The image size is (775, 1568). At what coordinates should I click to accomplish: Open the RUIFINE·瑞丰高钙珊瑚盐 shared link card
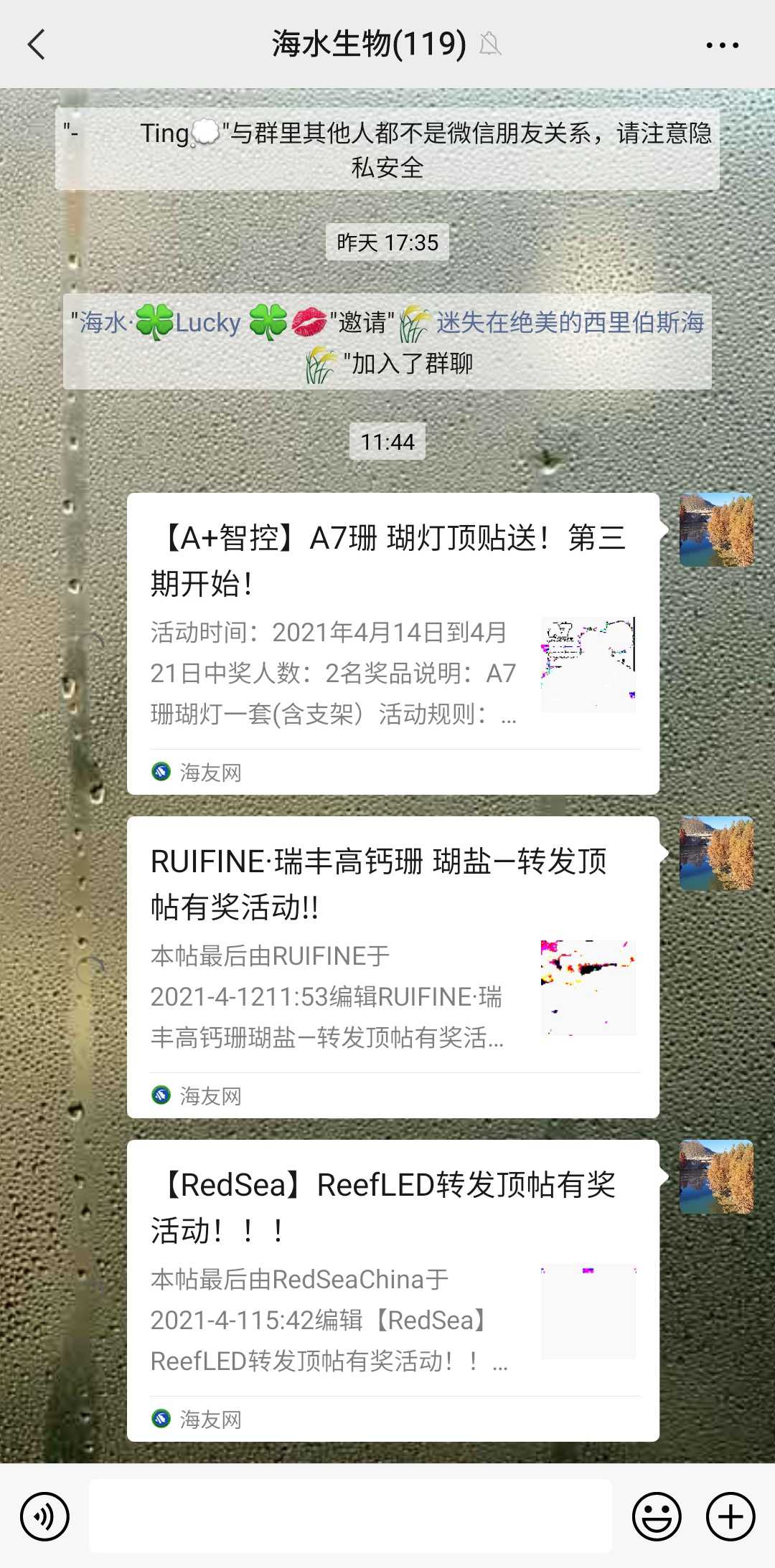click(x=393, y=965)
